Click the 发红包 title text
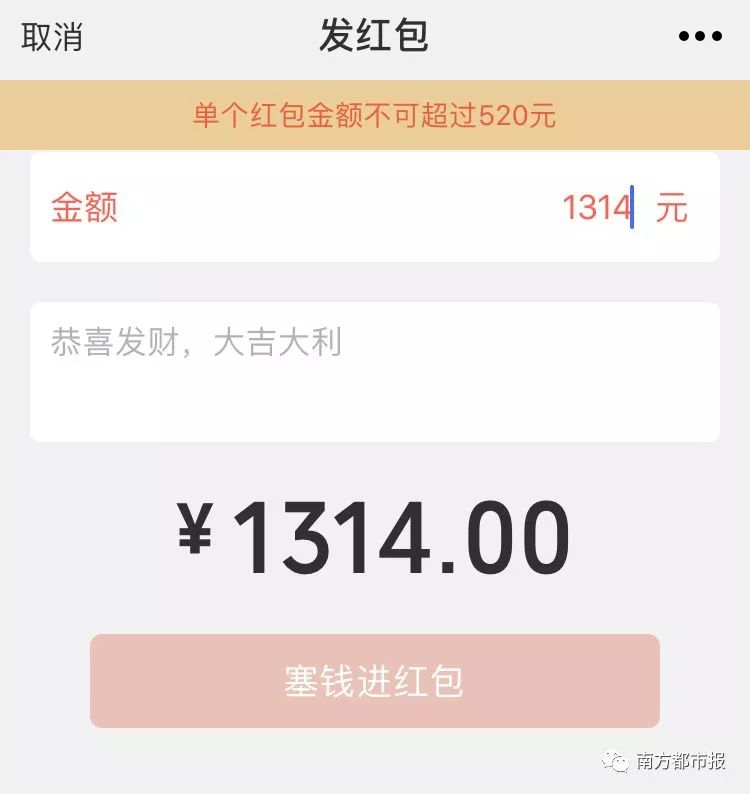The width and height of the screenshot is (750, 794). [375, 36]
